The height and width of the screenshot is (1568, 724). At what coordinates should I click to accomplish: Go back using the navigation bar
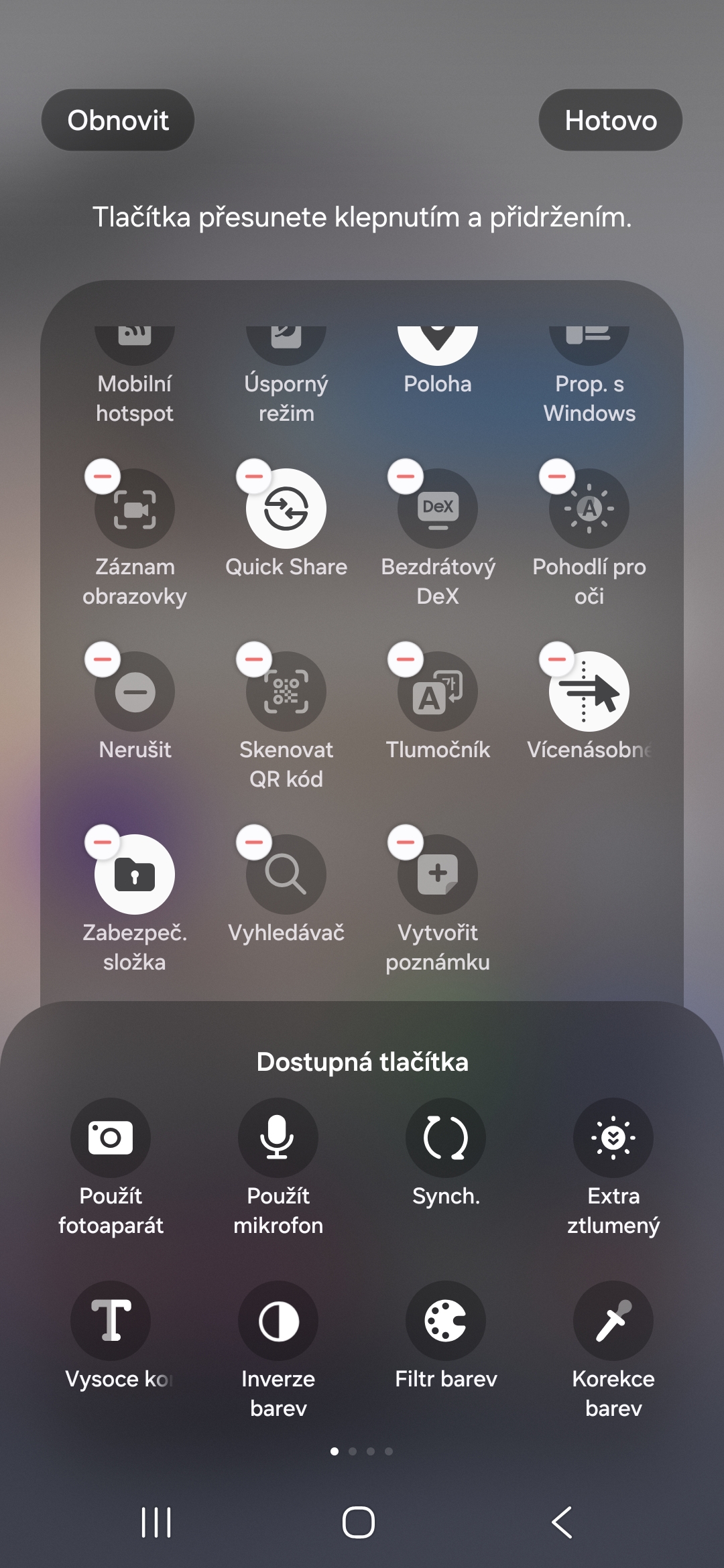pyautogui.click(x=562, y=1522)
